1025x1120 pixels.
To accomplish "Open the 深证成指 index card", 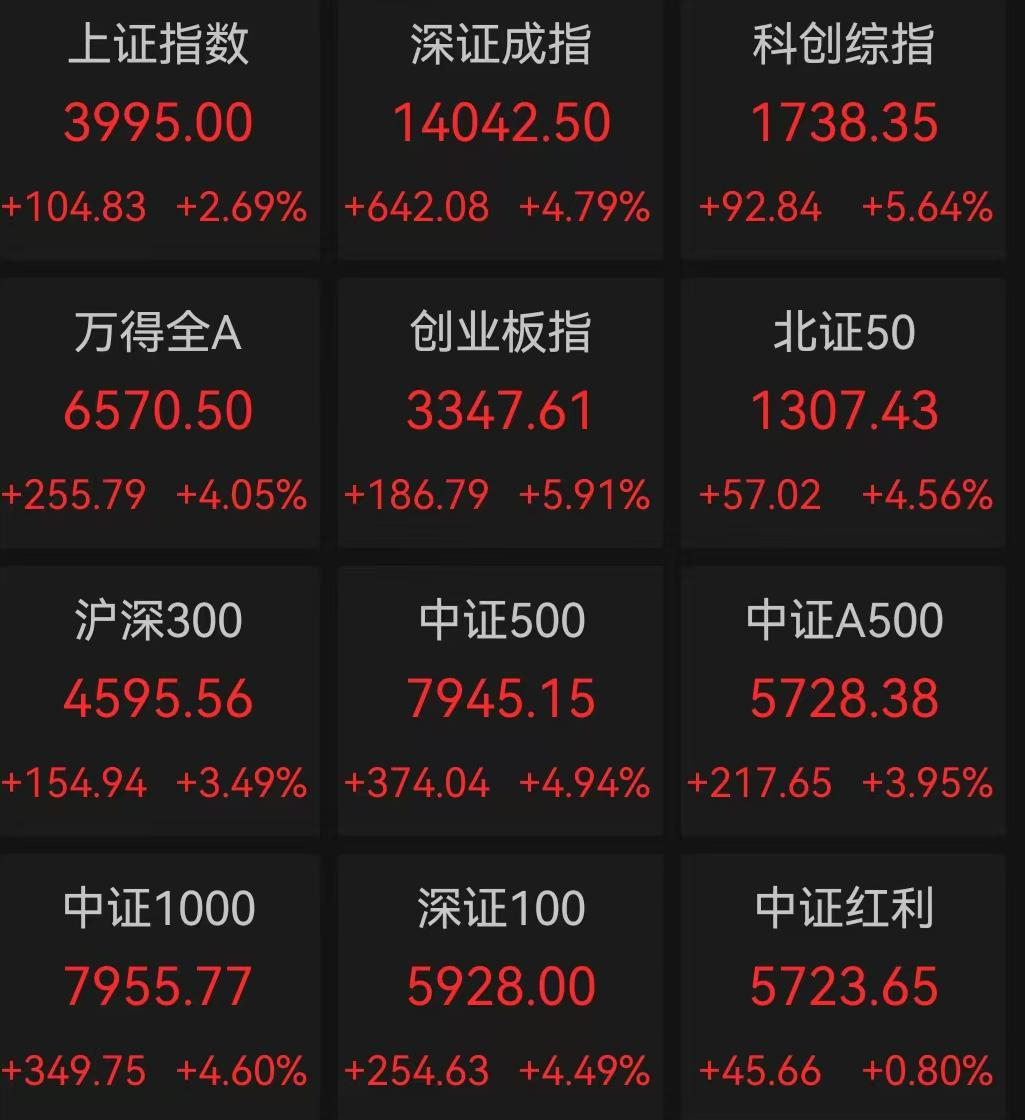I will pos(500,130).
